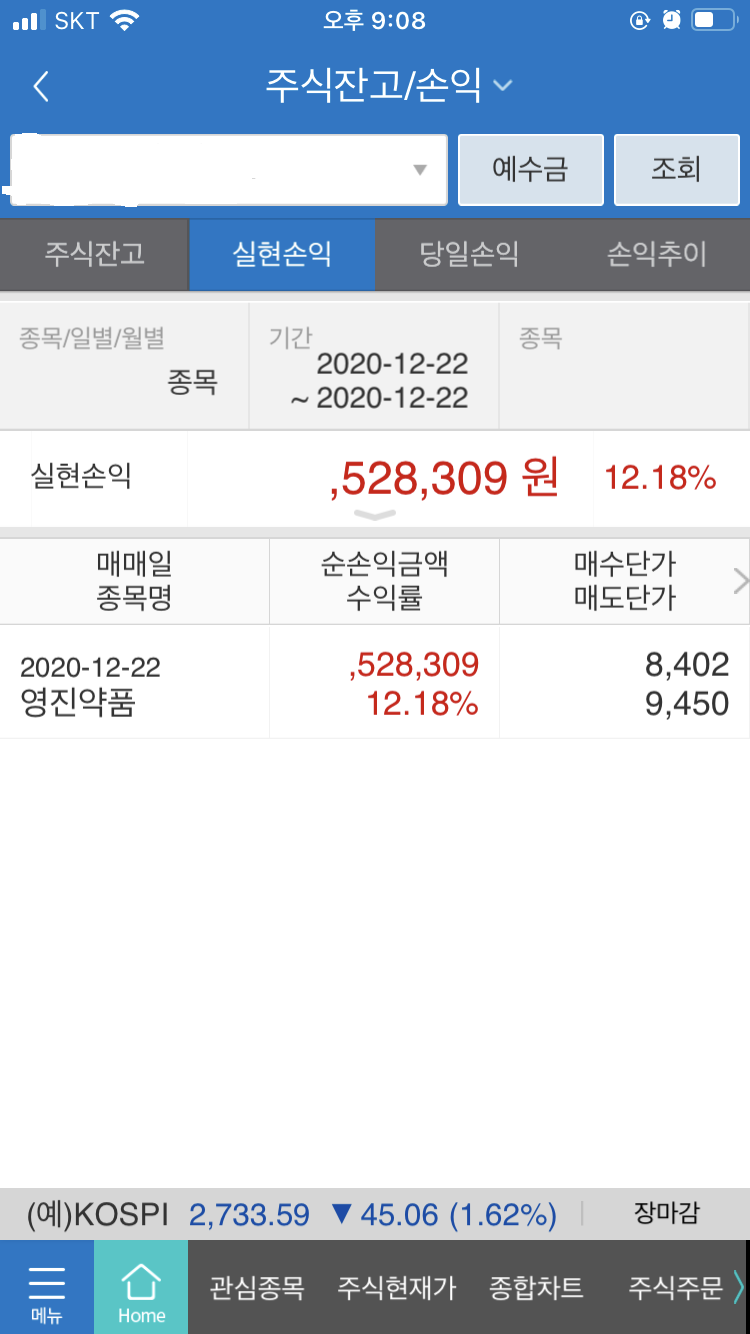Open 종합차트 from the bottom bar
This screenshot has width=750, height=1334.
[x=536, y=1288]
